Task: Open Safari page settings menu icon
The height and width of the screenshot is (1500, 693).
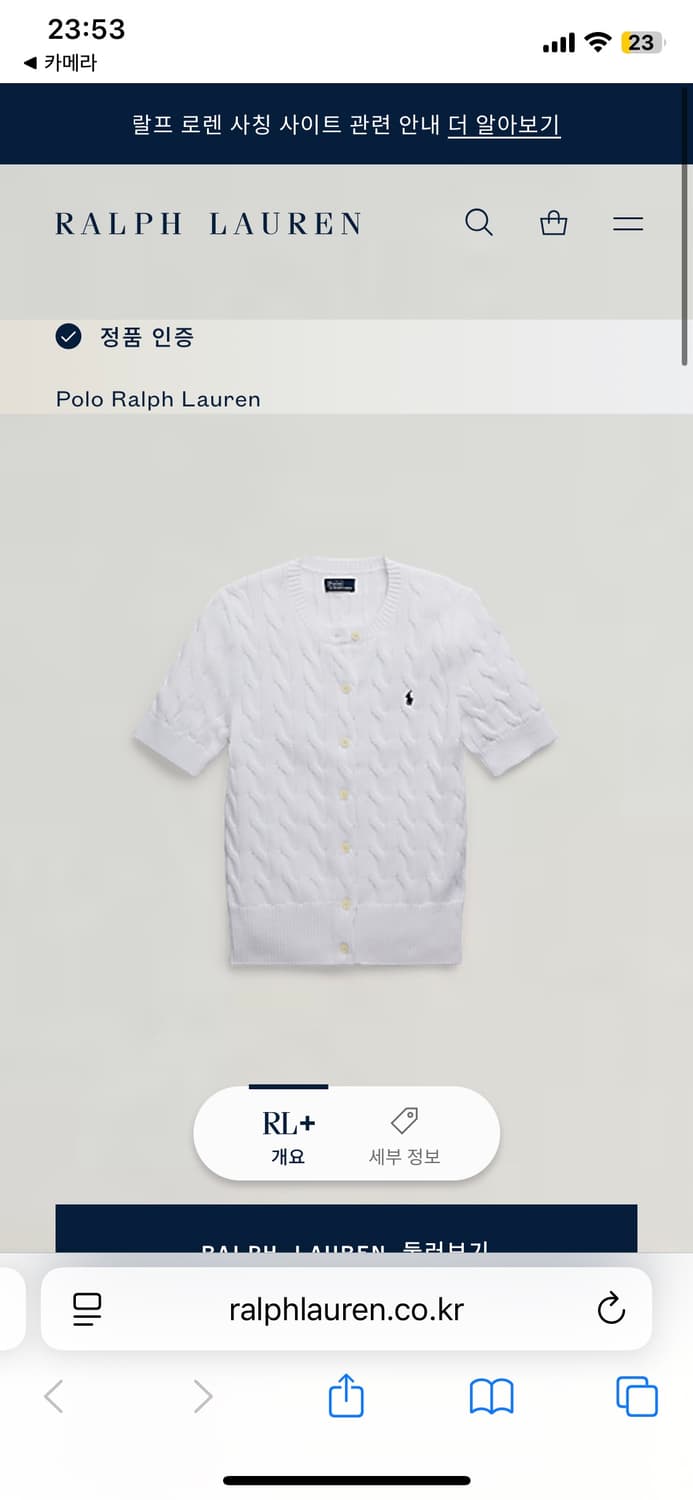Action: [x=88, y=1309]
